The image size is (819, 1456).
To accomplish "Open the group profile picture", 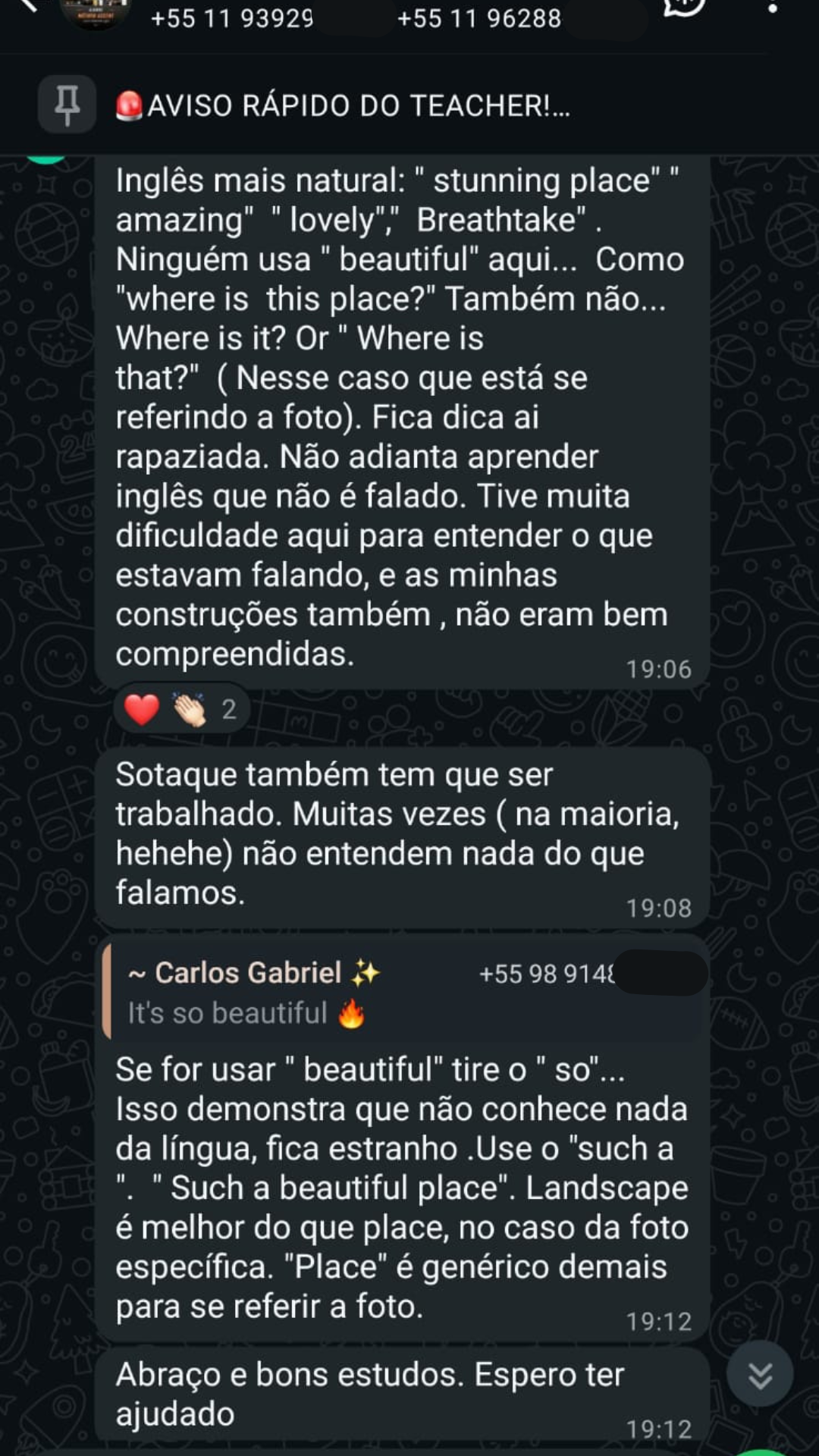I will pyautogui.click(x=96, y=12).
